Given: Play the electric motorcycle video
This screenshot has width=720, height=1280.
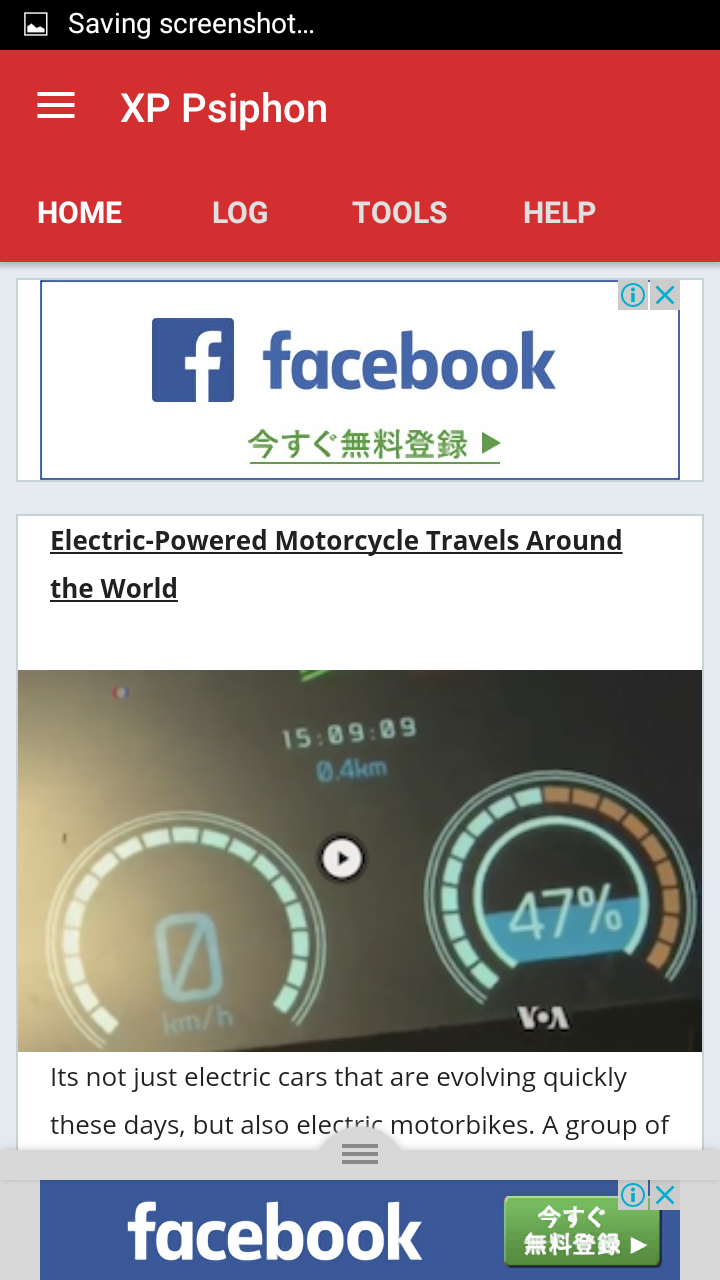Looking at the screenshot, I should [342, 858].
